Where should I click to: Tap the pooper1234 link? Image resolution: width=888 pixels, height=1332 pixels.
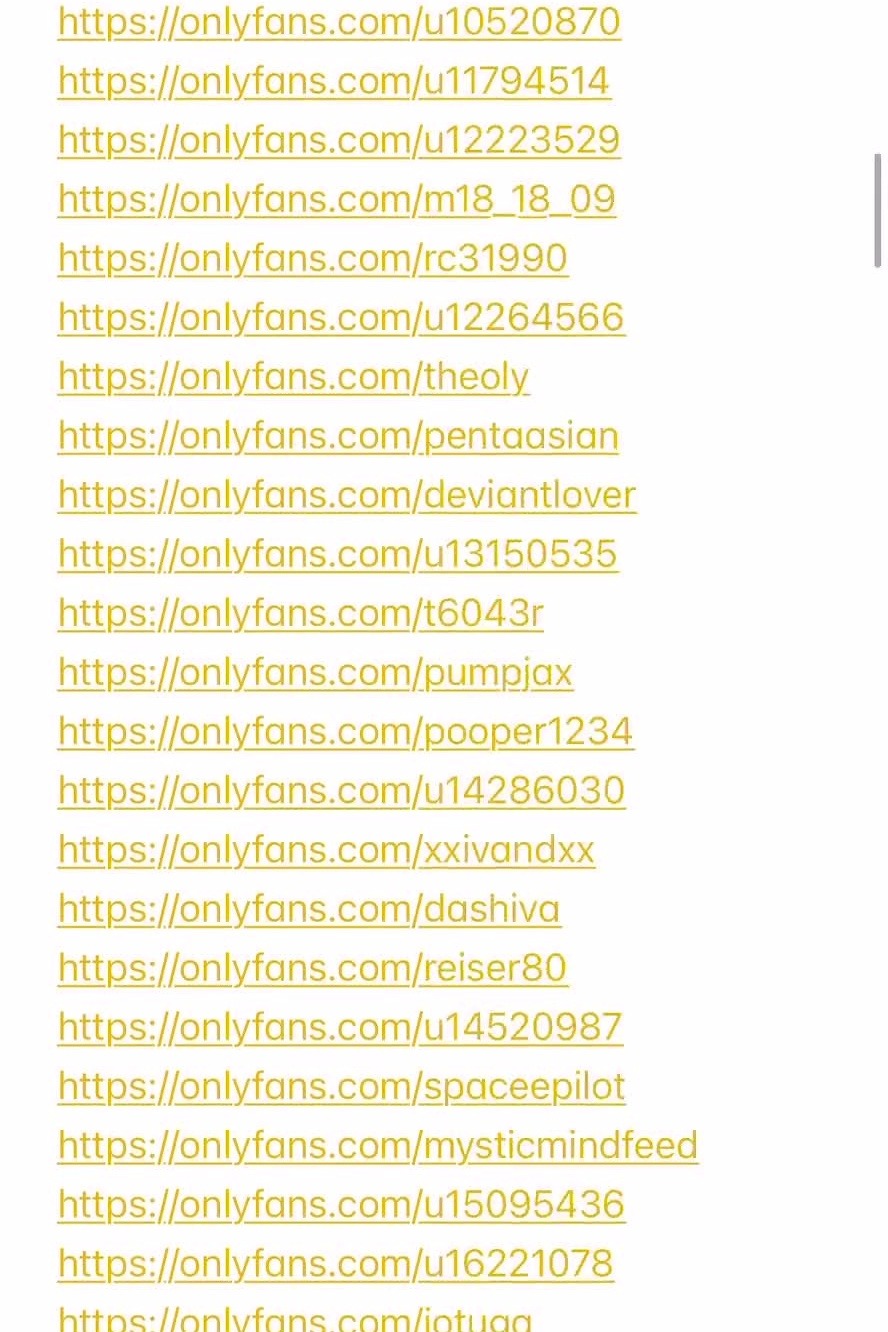click(x=345, y=731)
